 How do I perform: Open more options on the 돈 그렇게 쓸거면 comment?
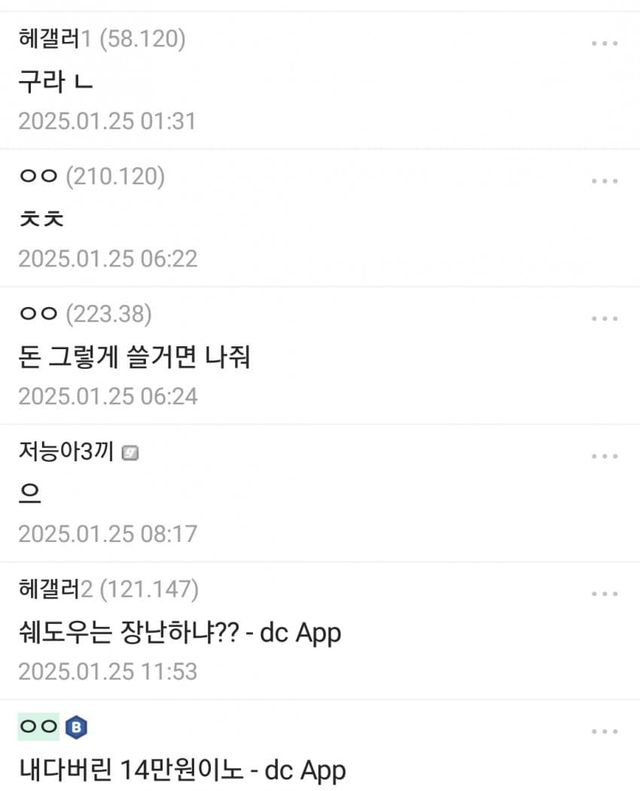point(605,318)
